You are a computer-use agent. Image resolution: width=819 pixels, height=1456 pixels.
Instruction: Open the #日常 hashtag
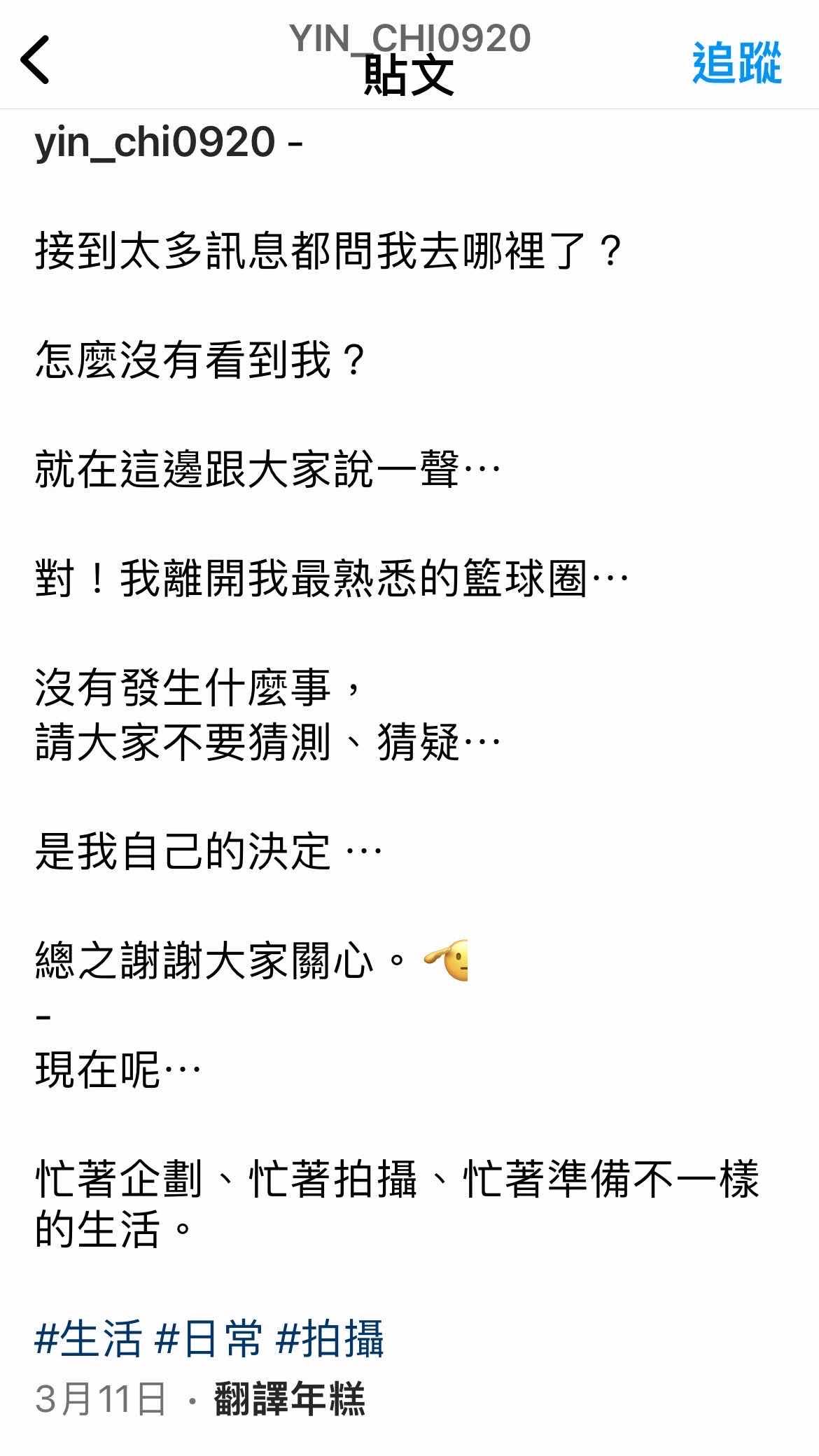(x=209, y=1338)
